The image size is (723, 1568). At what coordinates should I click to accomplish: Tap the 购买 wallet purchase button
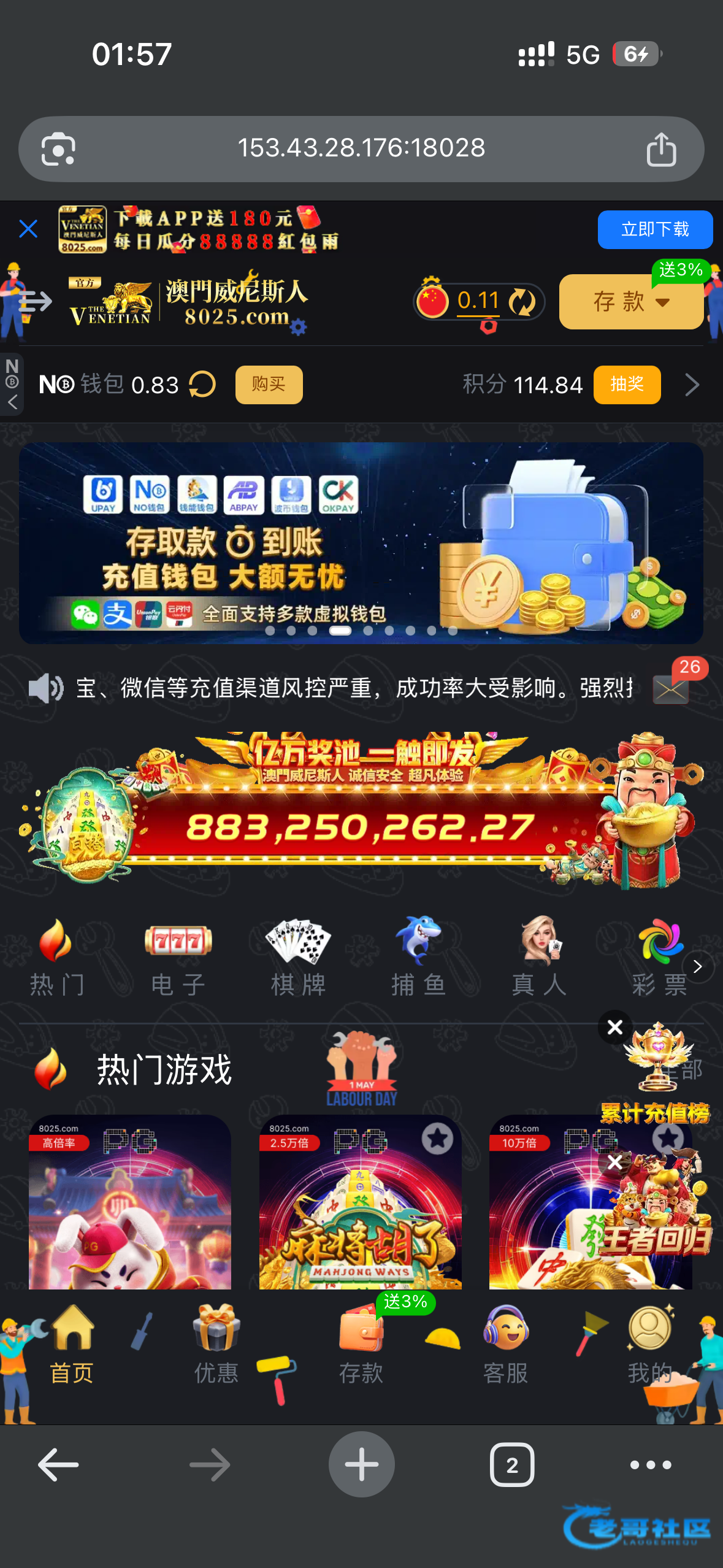point(269,385)
